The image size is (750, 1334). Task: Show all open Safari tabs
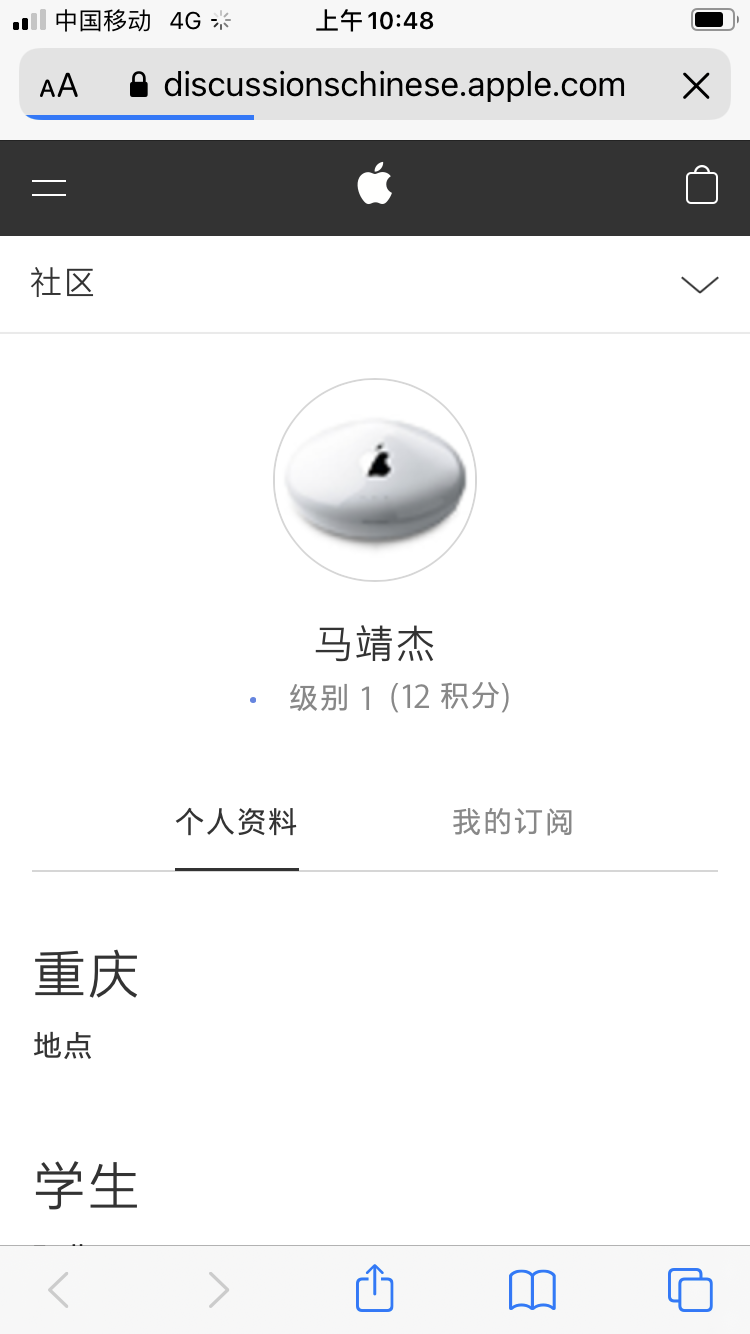[x=689, y=1289]
